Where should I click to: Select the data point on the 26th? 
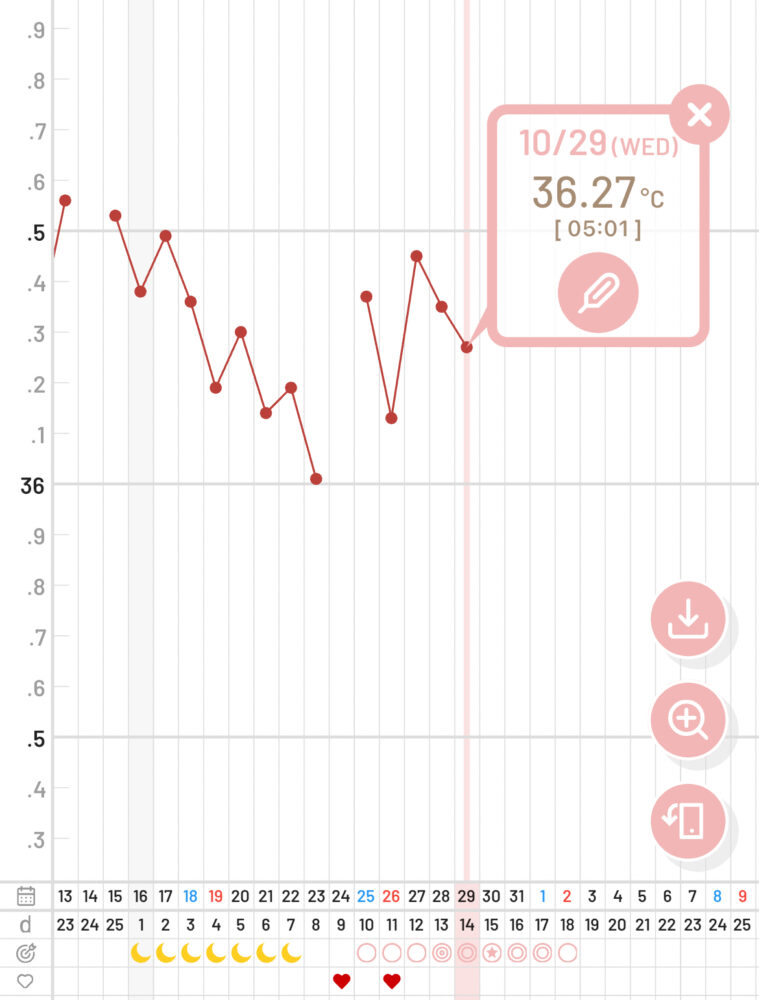(x=391, y=418)
